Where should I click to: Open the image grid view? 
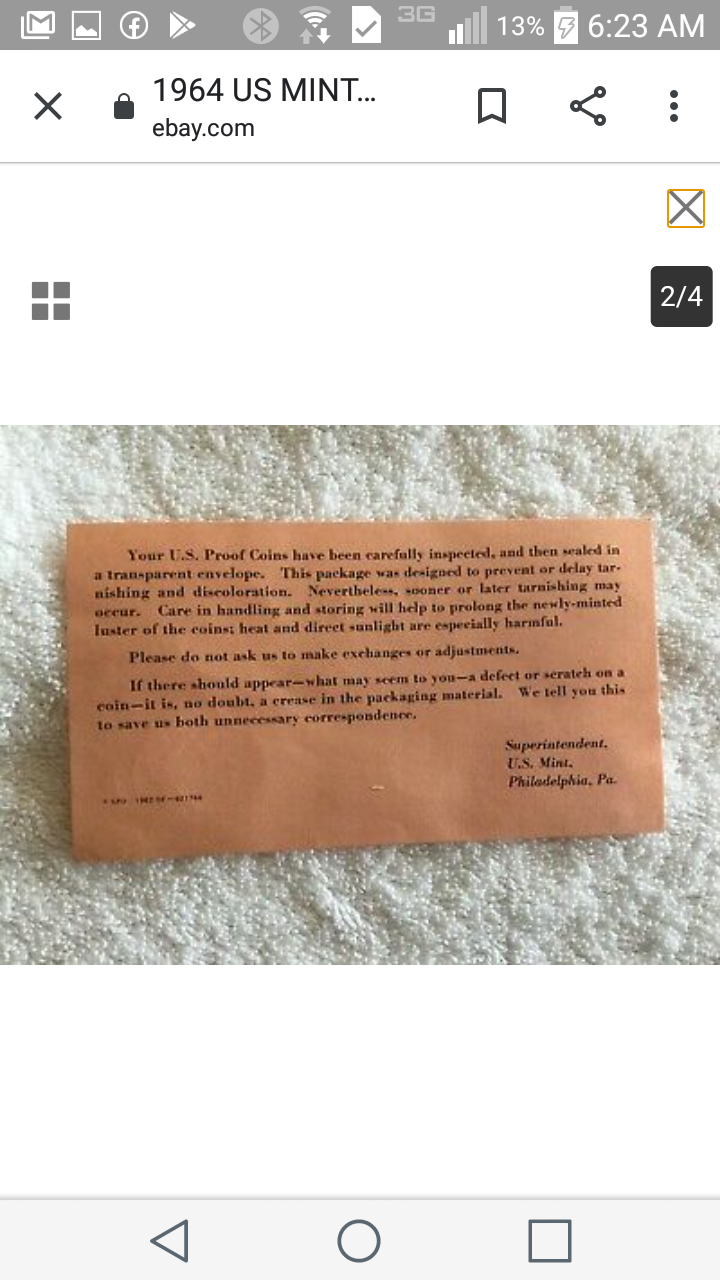click(51, 301)
